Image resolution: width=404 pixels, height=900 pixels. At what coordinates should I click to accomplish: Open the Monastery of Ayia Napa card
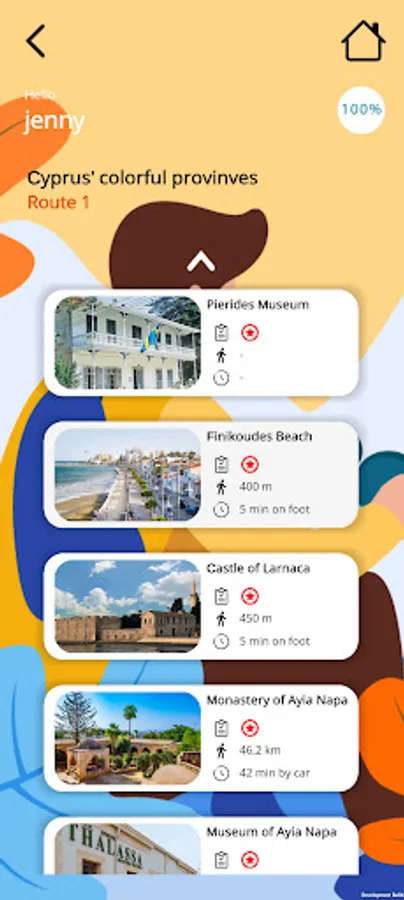pyautogui.click(x=201, y=738)
